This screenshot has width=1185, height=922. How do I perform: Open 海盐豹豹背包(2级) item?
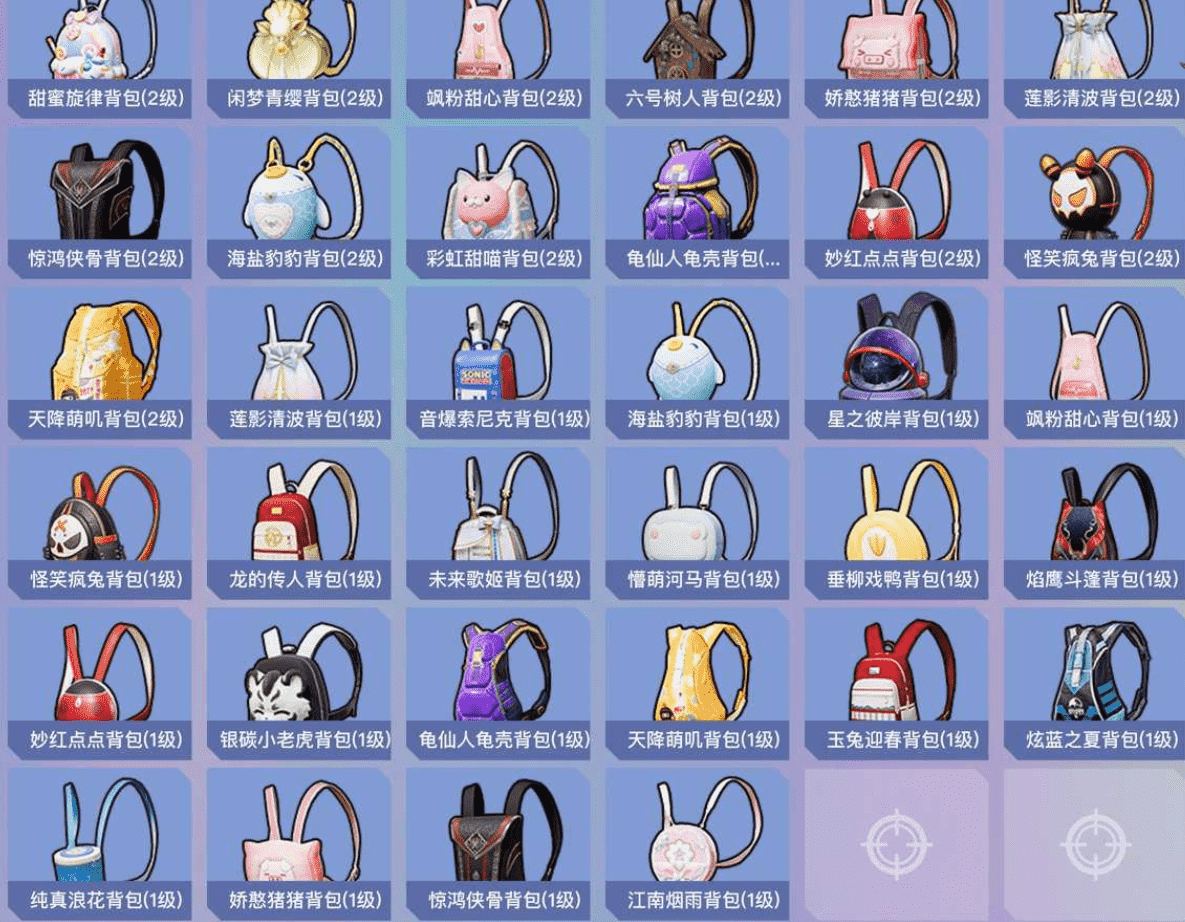(x=298, y=200)
